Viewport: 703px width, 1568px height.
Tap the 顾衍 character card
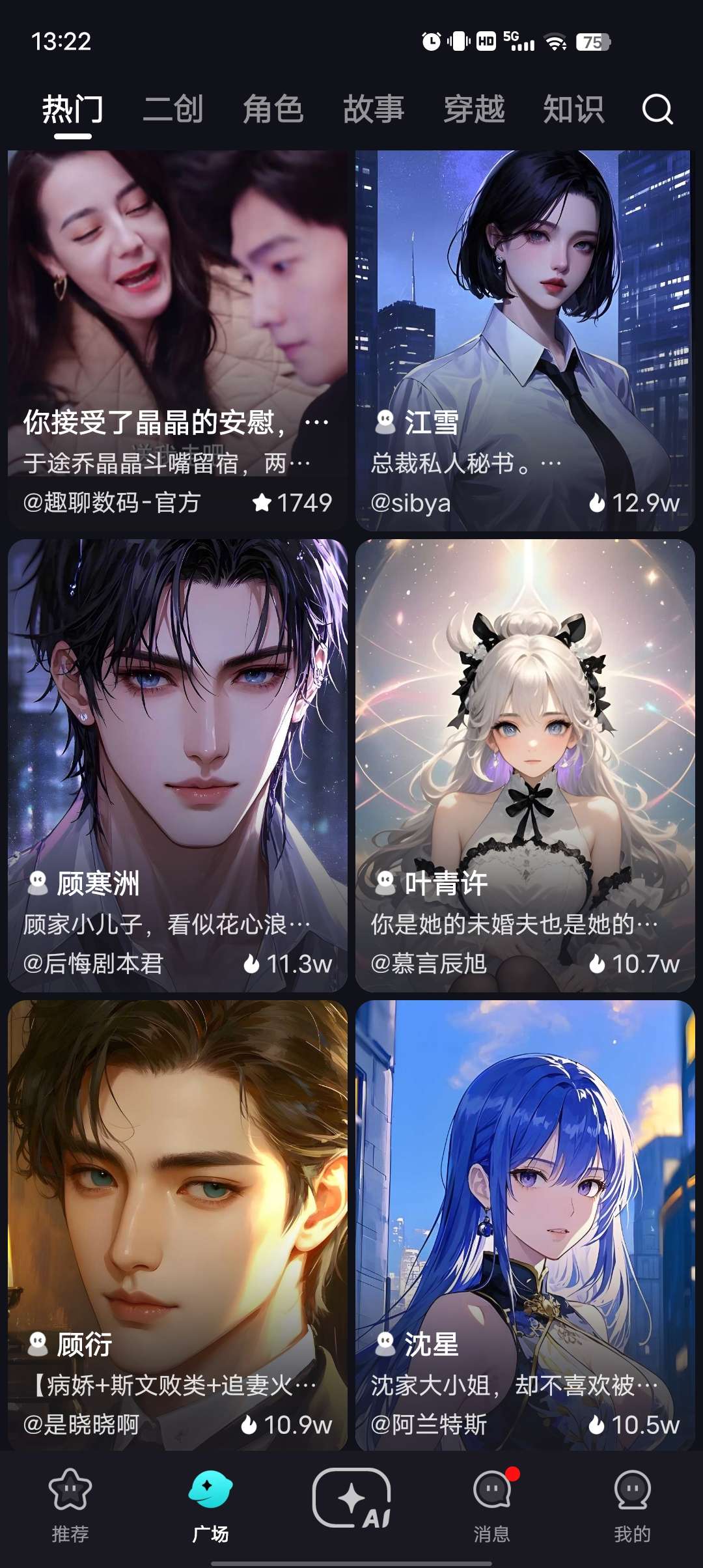[x=177, y=1224]
